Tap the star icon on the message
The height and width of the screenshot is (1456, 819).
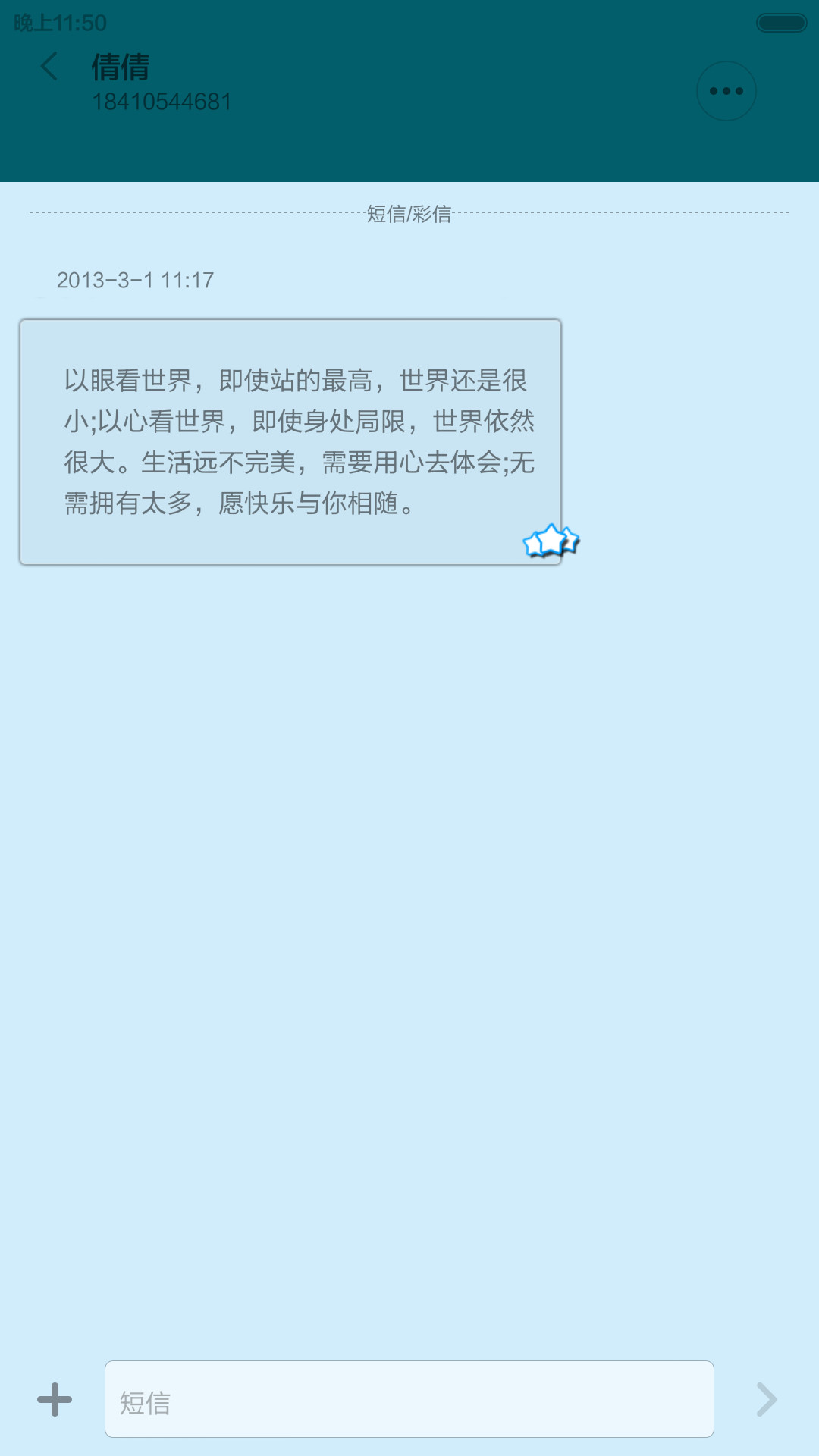[x=551, y=541]
